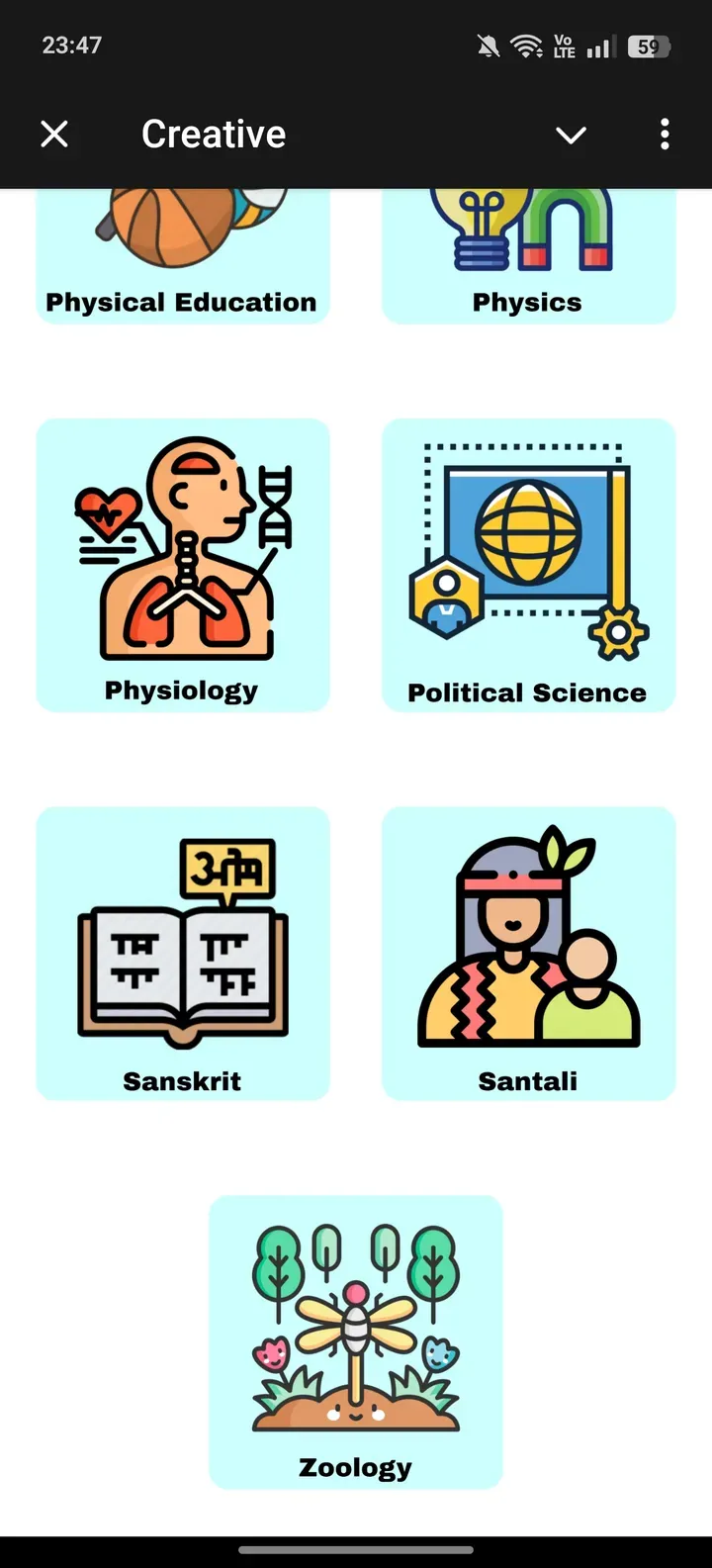Viewport: 712px width, 1568px height.
Task: Open the three-dot overflow menu
Action: tap(665, 134)
